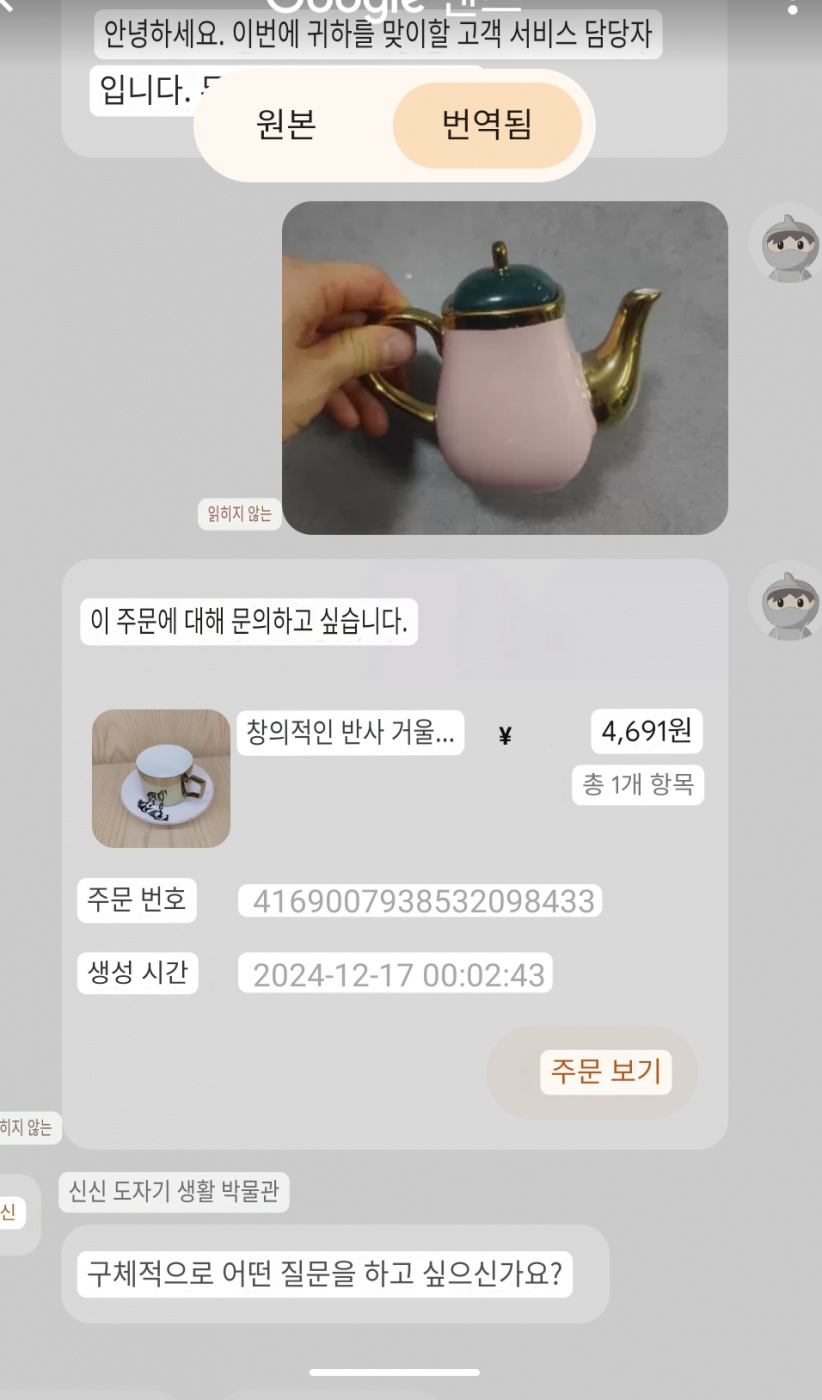Select the 번역됨 translated view
Screen dimensions: 822x1400
click(x=487, y=125)
